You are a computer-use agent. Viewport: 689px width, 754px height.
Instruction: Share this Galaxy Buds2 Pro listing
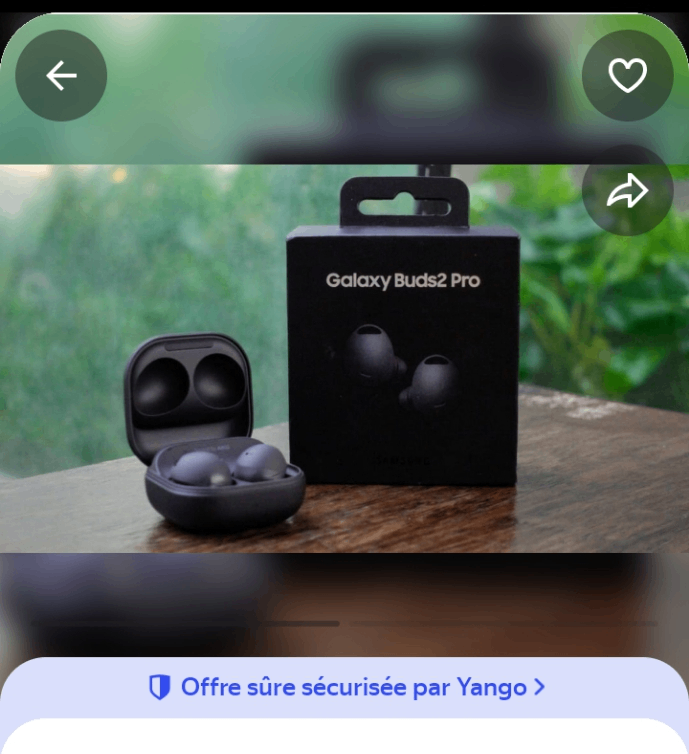(627, 191)
